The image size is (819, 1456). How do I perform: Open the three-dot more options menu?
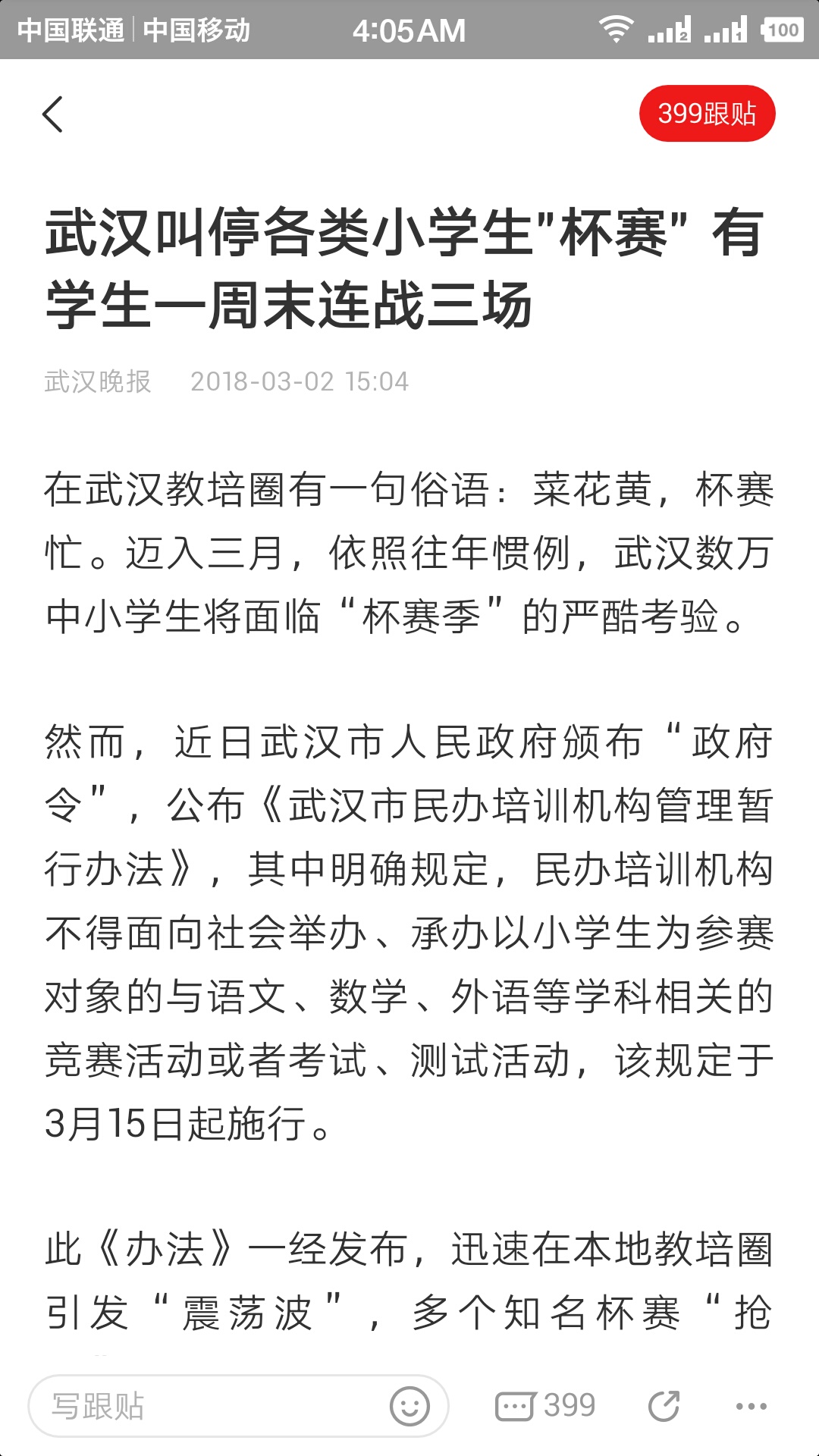751,1407
